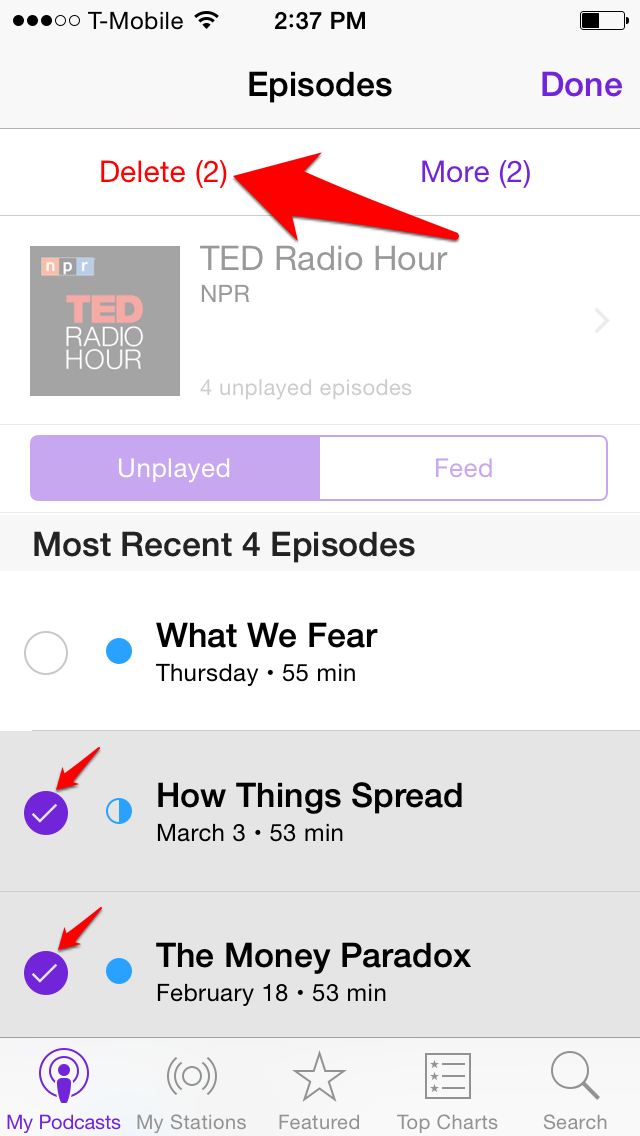640x1136 pixels.
Task: Uncheck the How Things Spread episode
Action: click(46, 813)
